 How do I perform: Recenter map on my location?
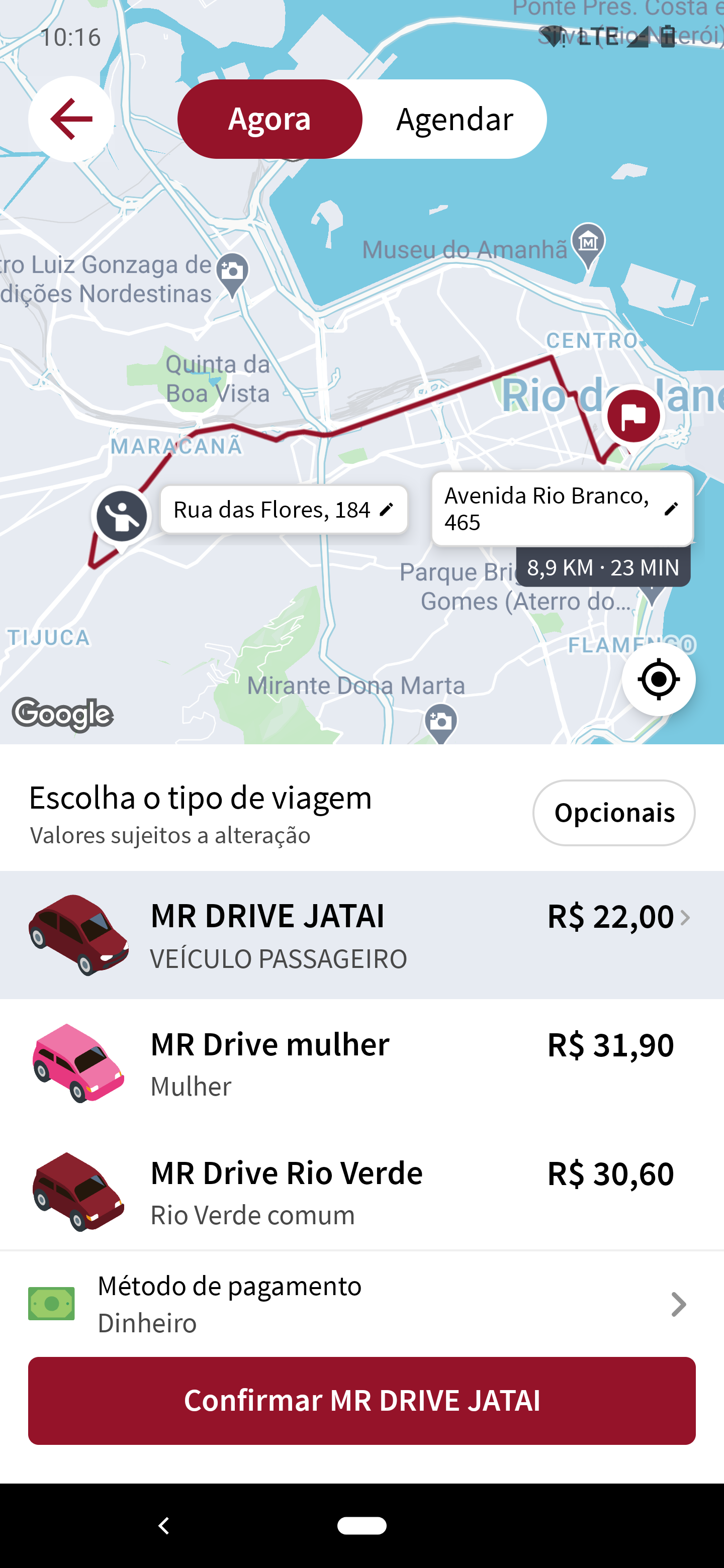[658, 678]
